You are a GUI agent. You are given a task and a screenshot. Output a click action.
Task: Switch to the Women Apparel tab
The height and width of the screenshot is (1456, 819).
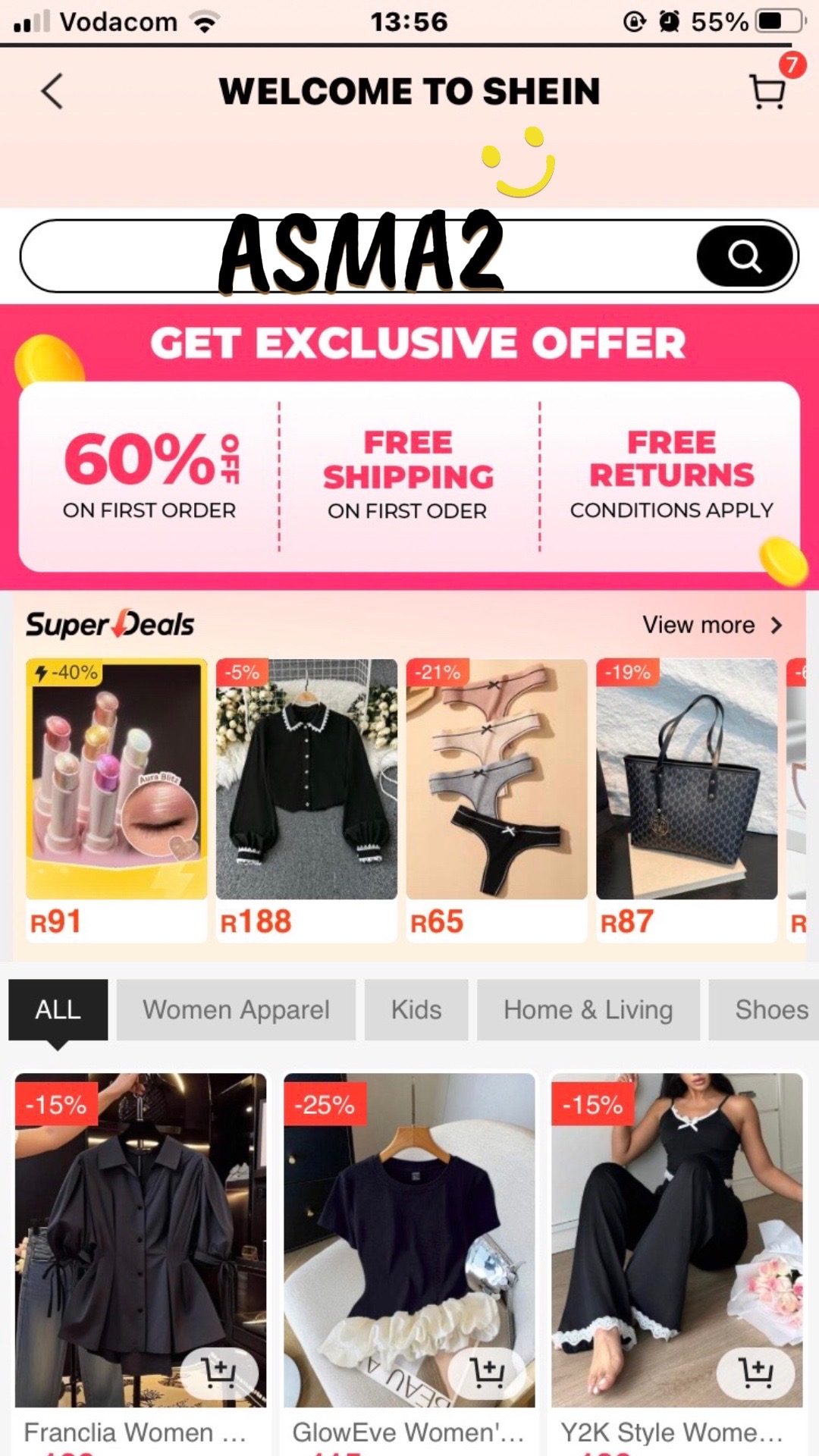click(x=236, y=1009)
